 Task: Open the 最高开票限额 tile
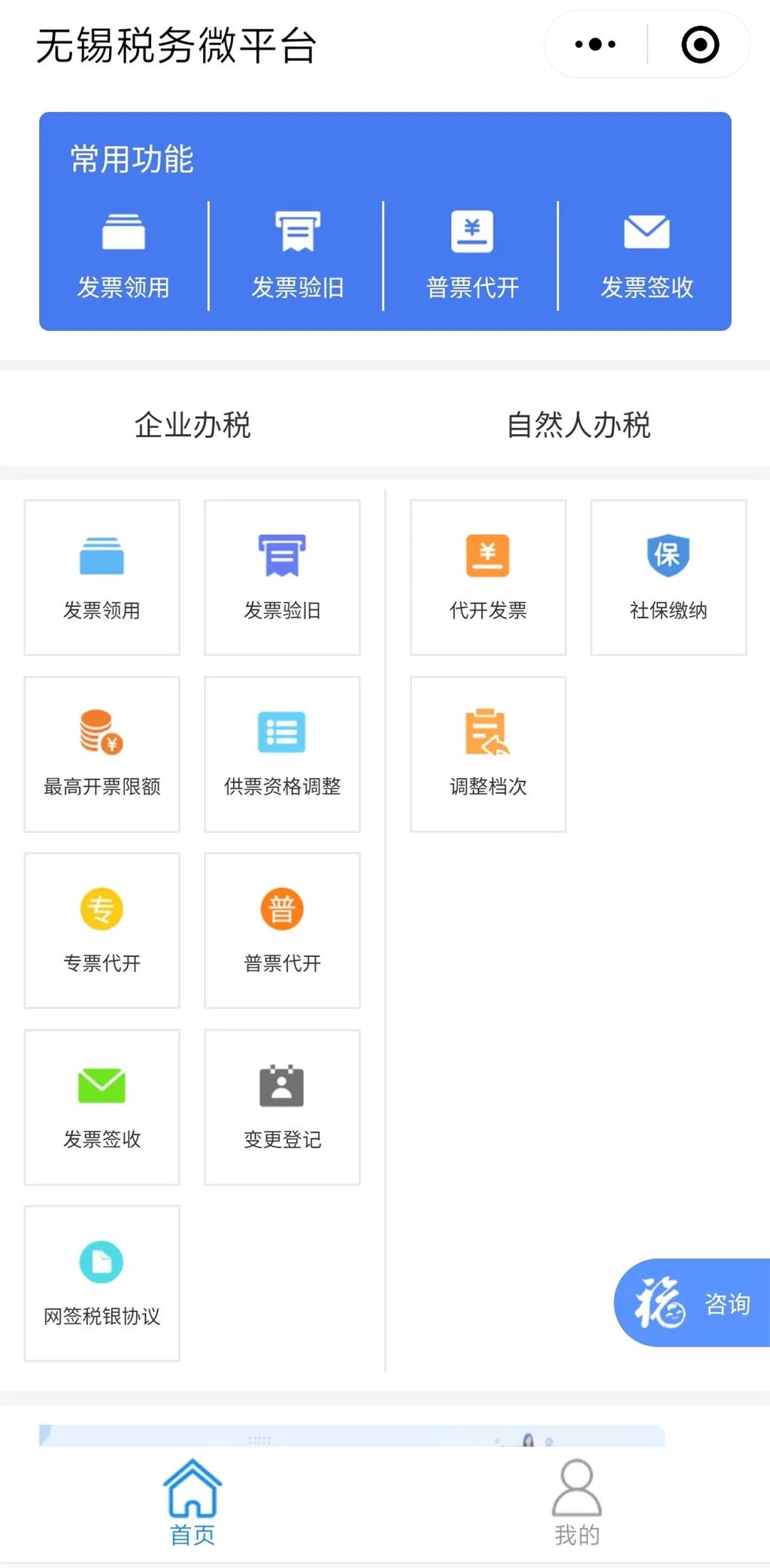tap(102, 754)
